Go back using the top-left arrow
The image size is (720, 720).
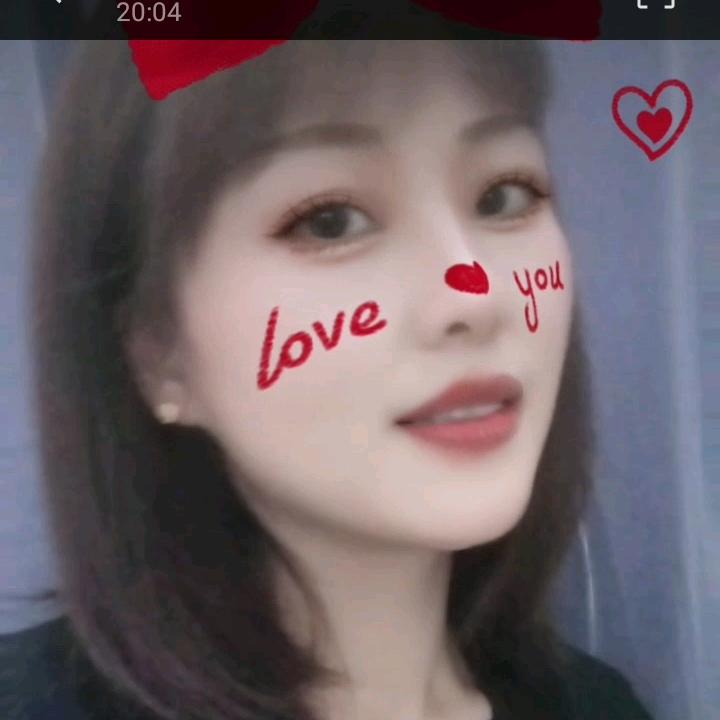pyautogui.click(x=57, y=3)
